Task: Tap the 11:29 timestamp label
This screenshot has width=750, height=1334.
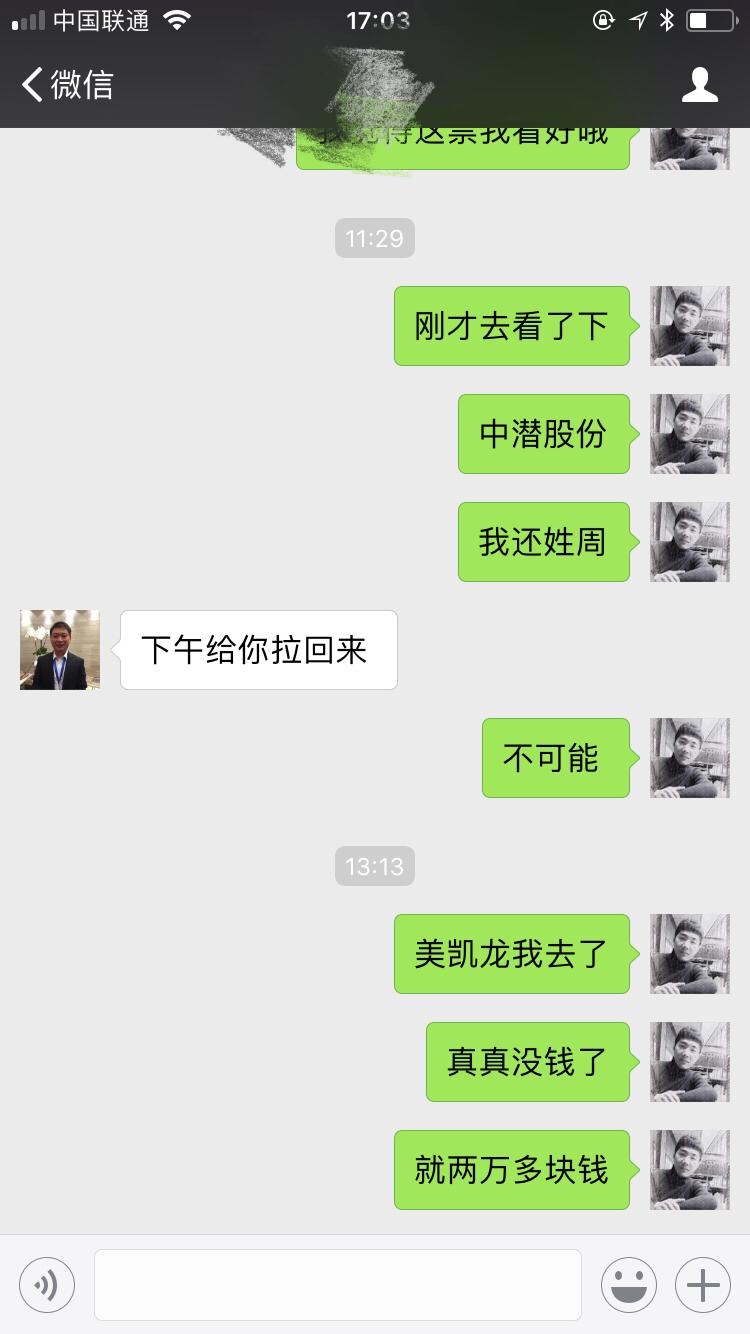Action: [374, 238]
